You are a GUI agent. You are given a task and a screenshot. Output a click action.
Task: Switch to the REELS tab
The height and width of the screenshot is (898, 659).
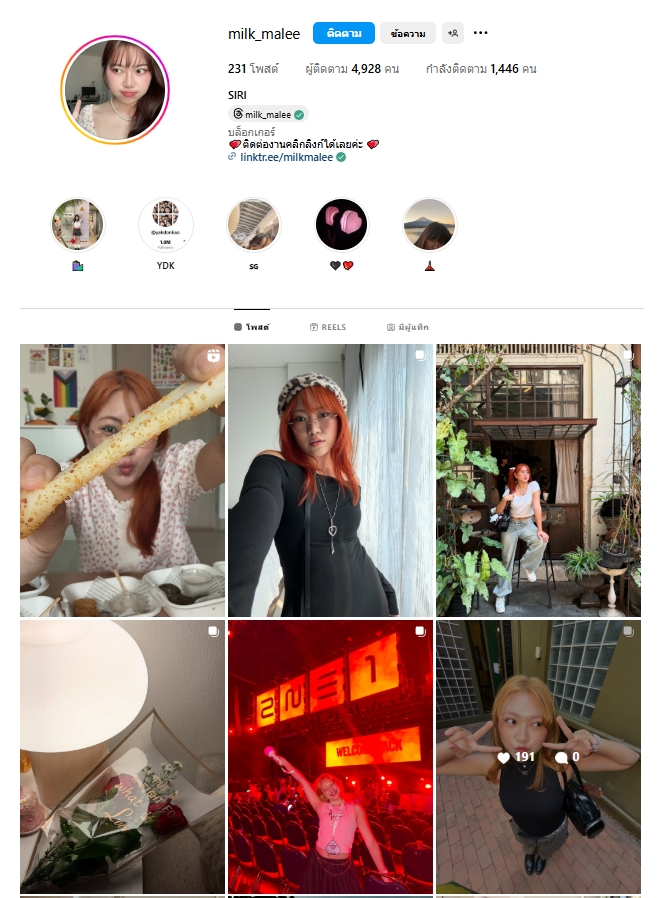click(328, 327)
